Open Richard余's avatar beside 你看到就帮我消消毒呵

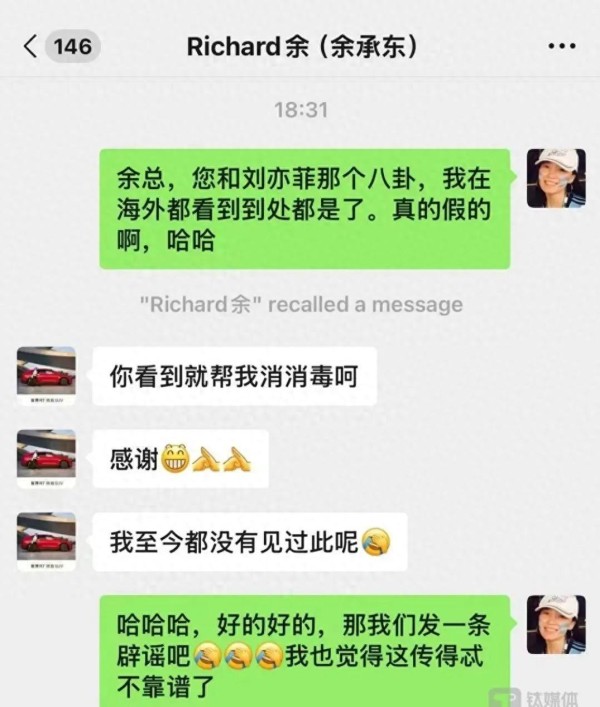(47, 376)
